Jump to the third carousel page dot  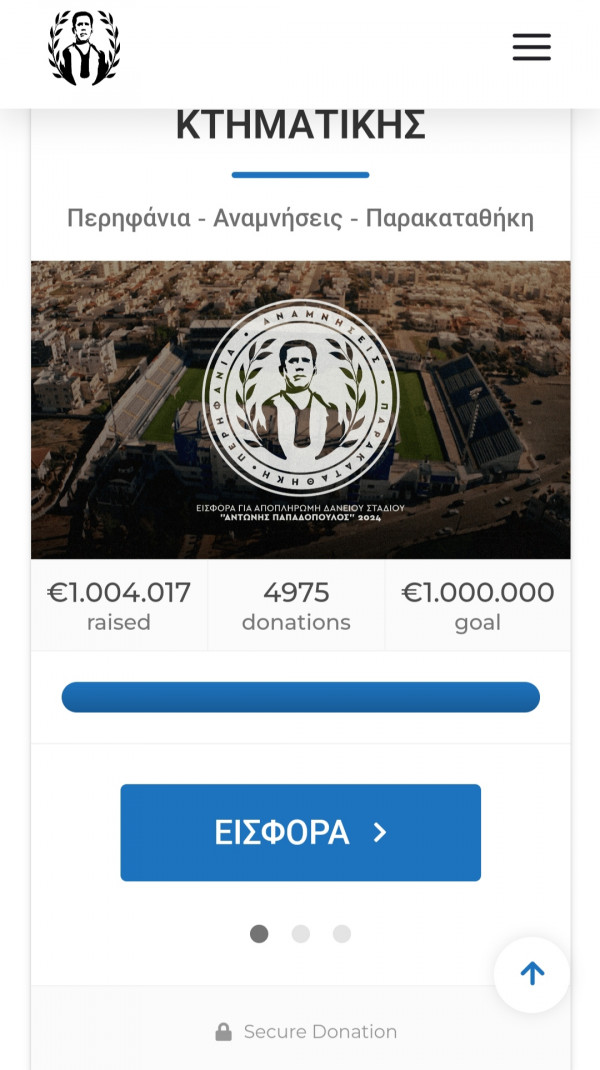(x=342, y=934)
